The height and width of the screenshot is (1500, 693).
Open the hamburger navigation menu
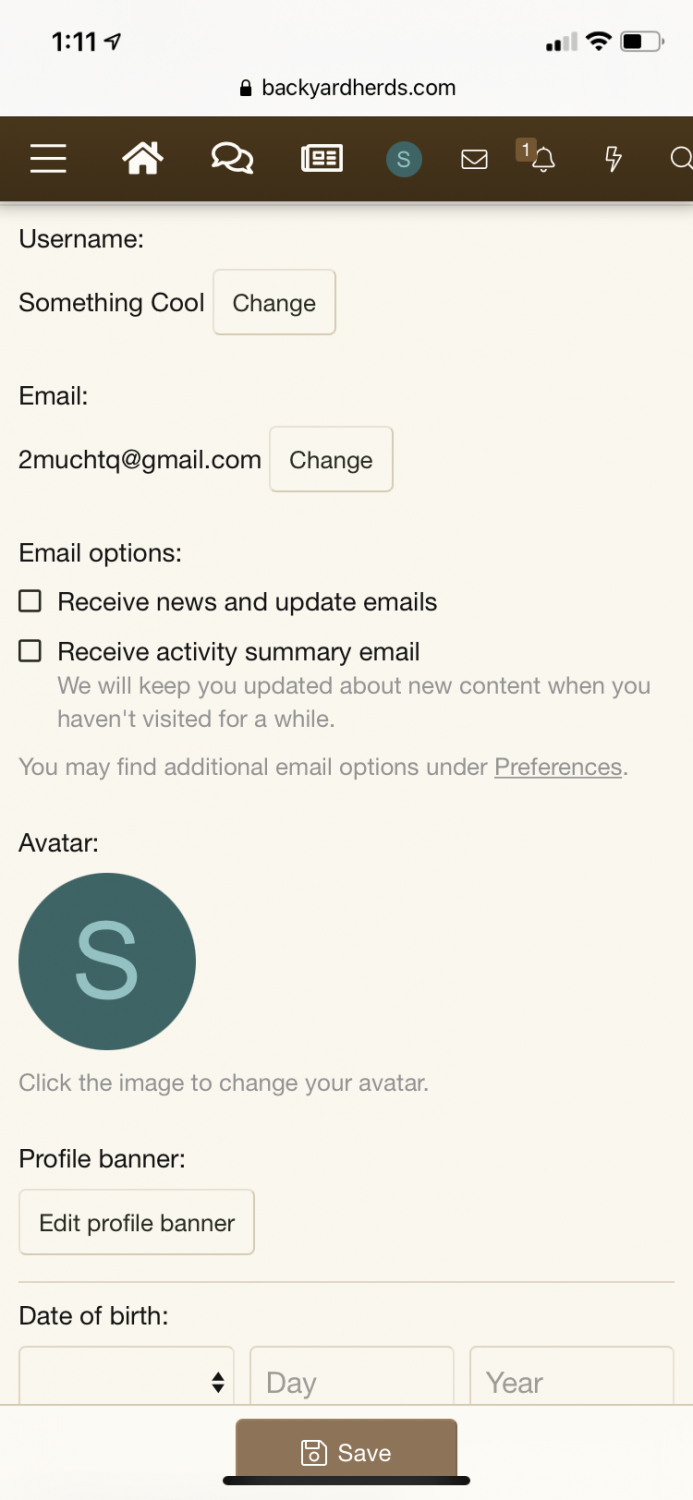point(48,159)
